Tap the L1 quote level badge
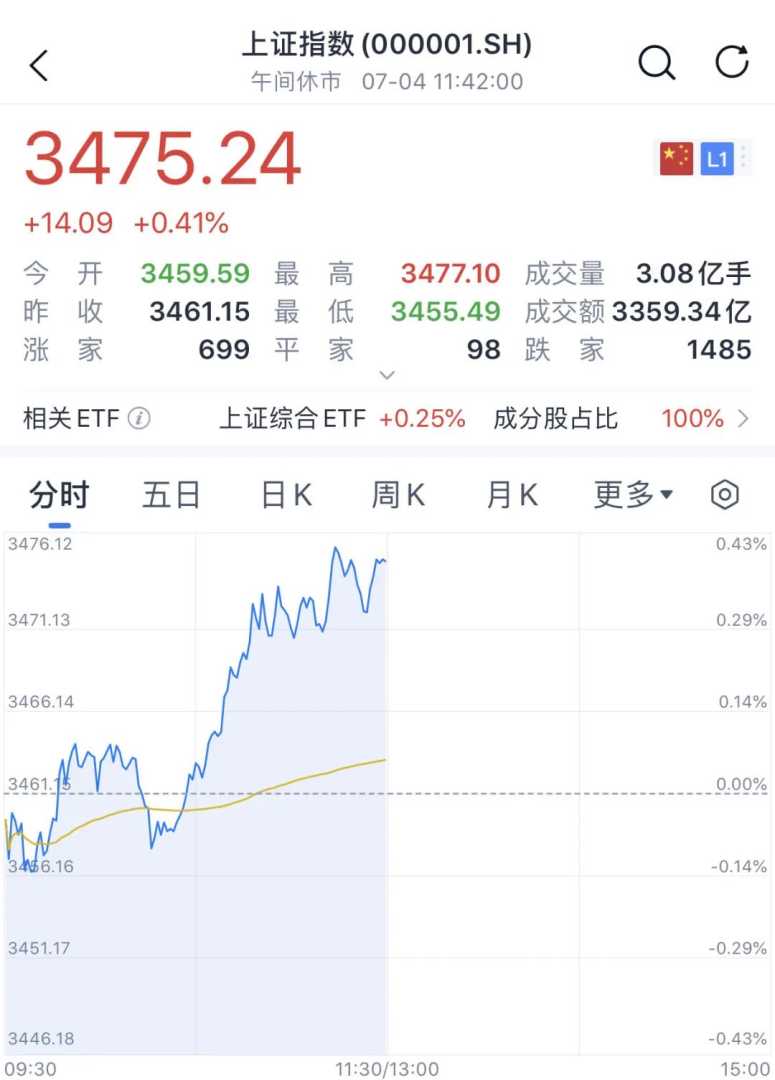The image size is (775, 1080). pos(717,158)
